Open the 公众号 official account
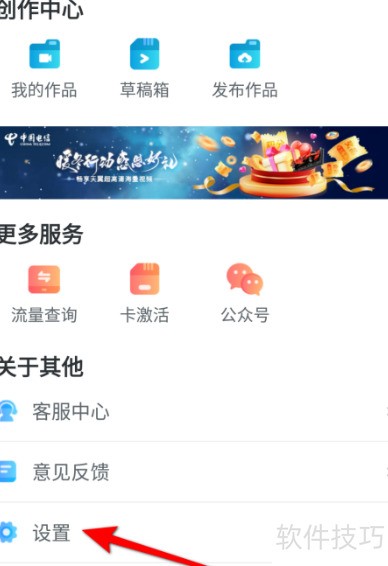Screen dimensions: 388x566 245,294
